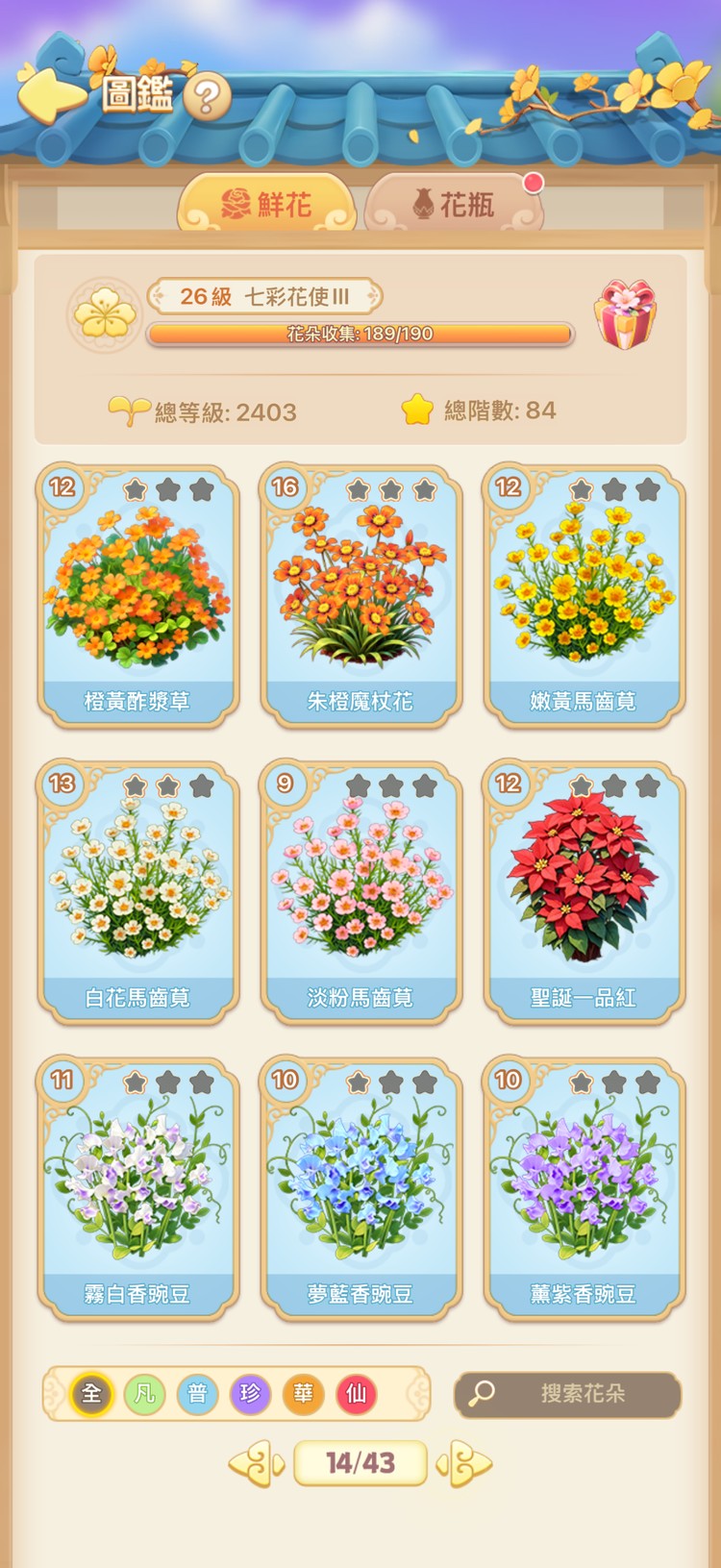Select the 鮮花 tab
Screen dimensions: 721x1568
(267, 204)
